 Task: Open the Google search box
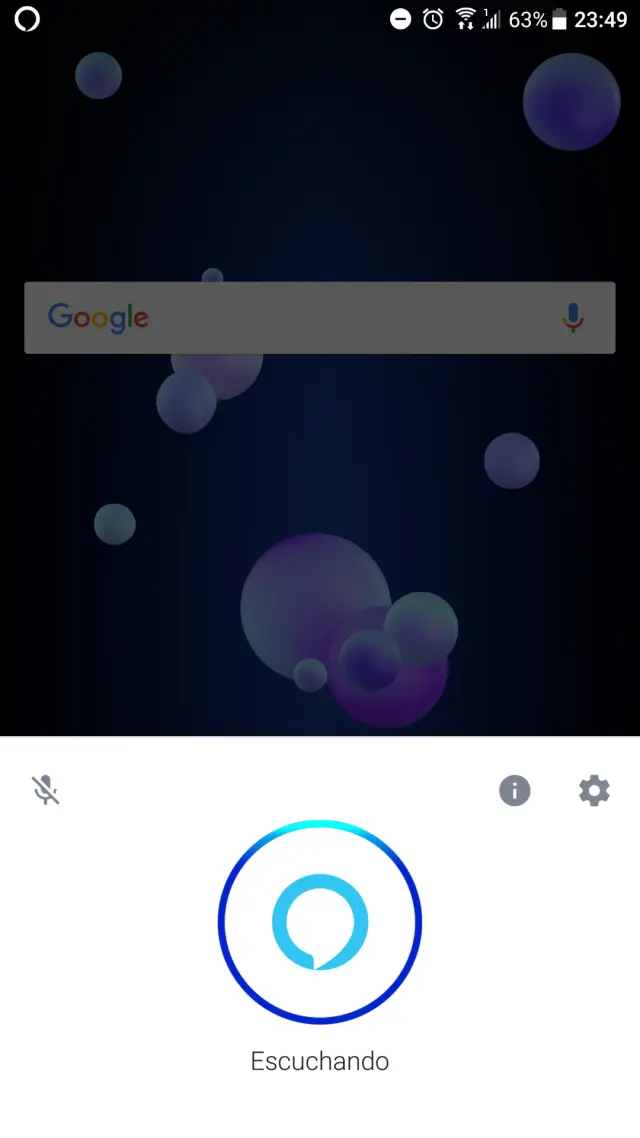tap(300, 318)
